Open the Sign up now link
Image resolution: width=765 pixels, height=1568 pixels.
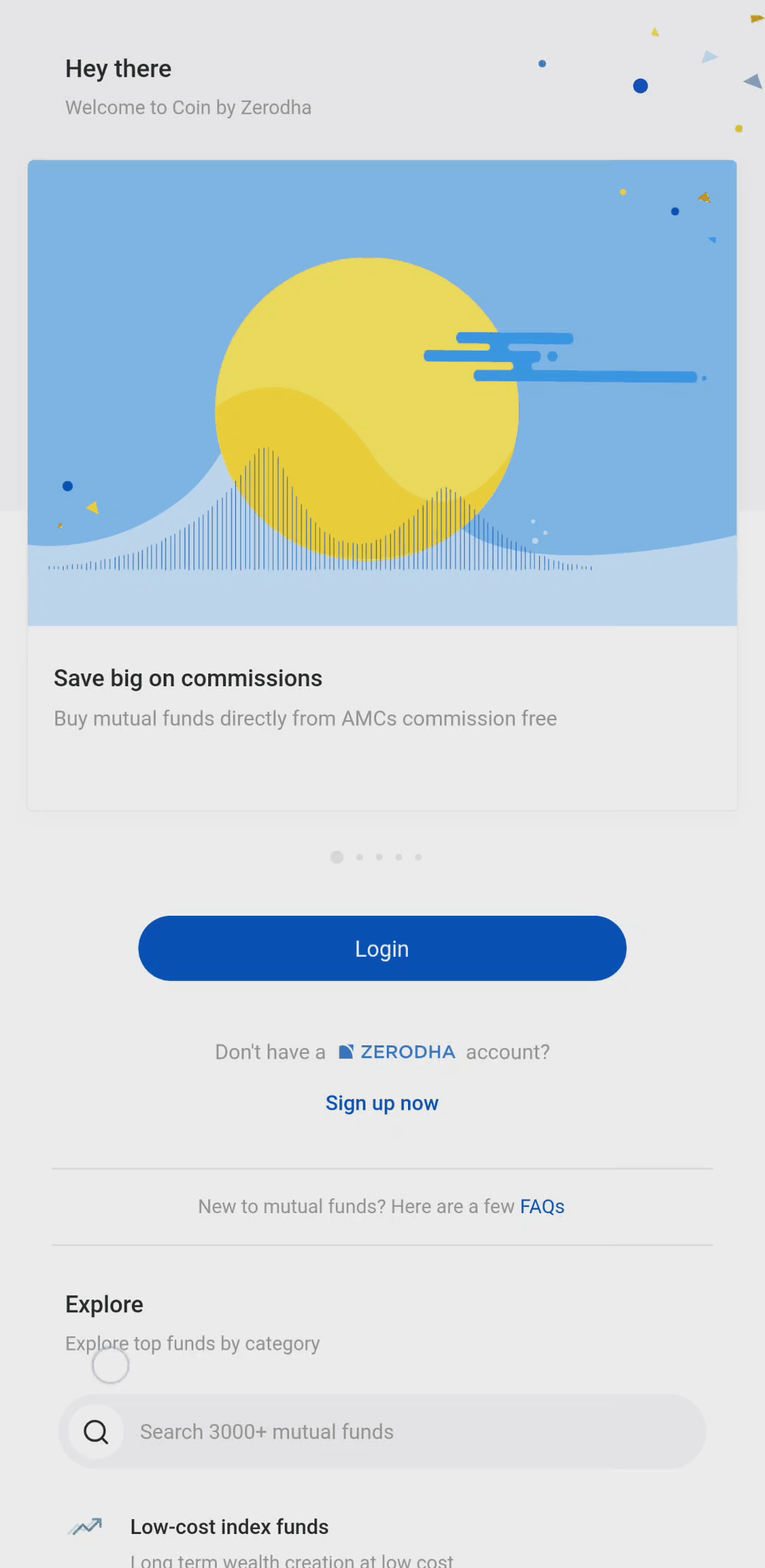click(x=382, y=1103)
